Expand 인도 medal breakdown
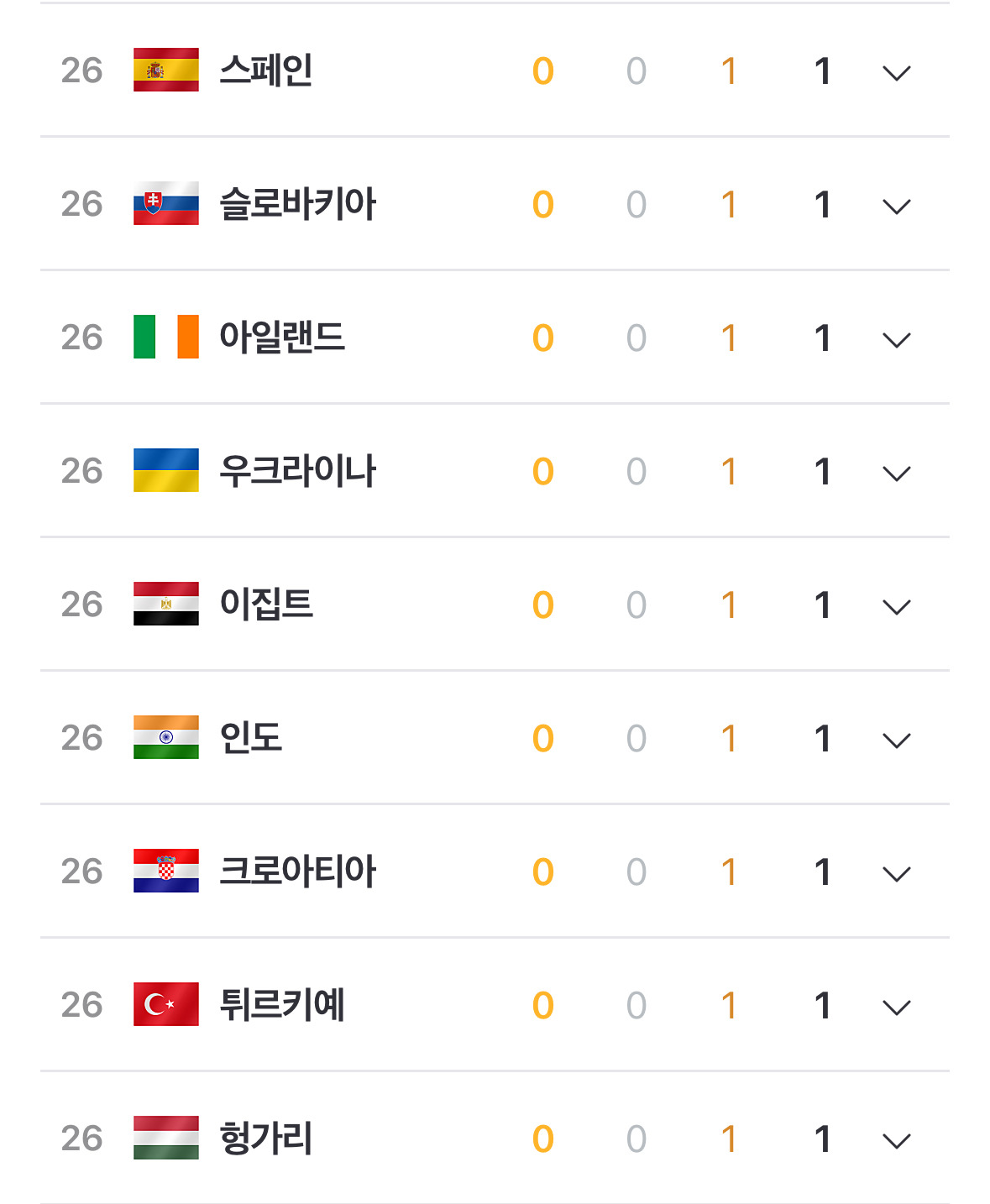Viewport: 990px width, 1204px height. click(897, 741)
